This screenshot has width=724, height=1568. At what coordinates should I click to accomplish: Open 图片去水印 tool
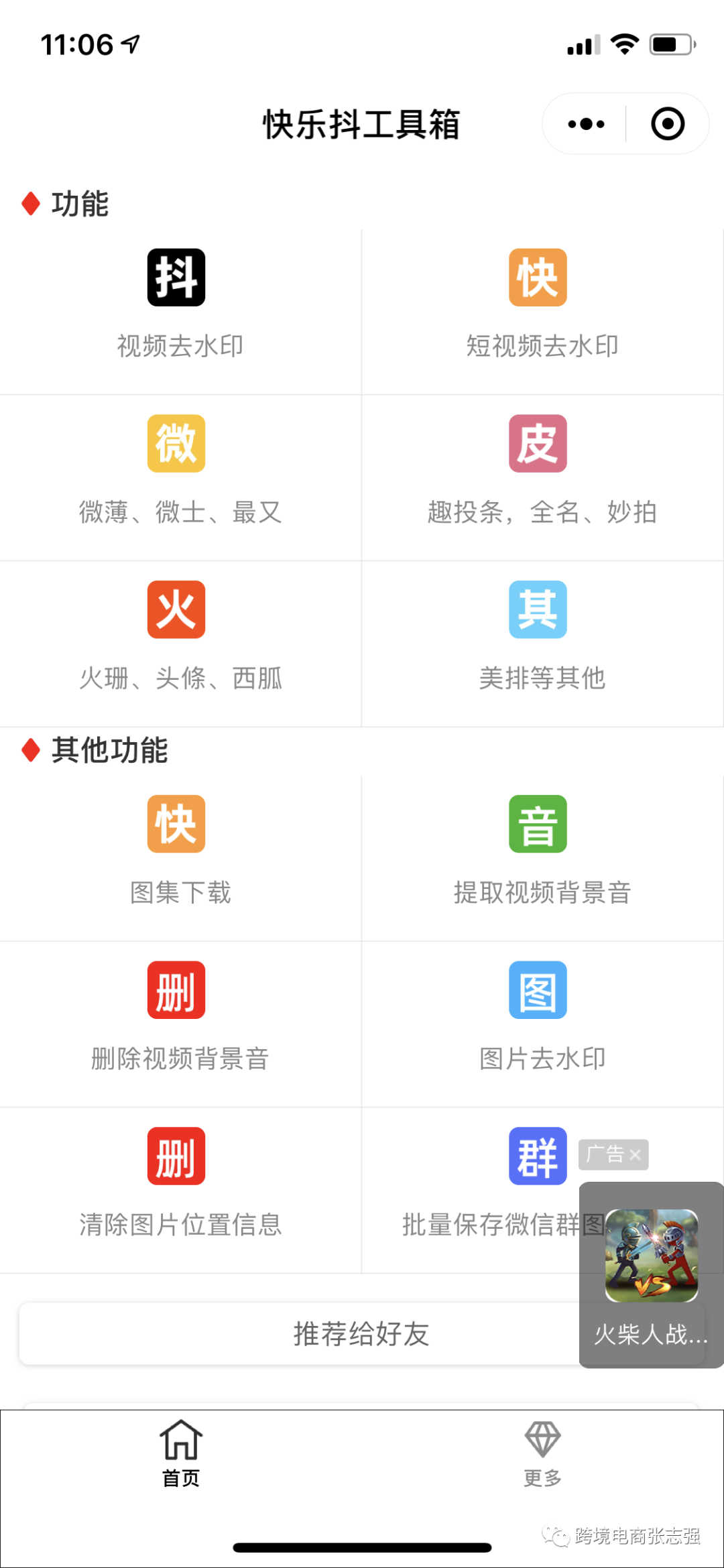tap(542, 1024)
